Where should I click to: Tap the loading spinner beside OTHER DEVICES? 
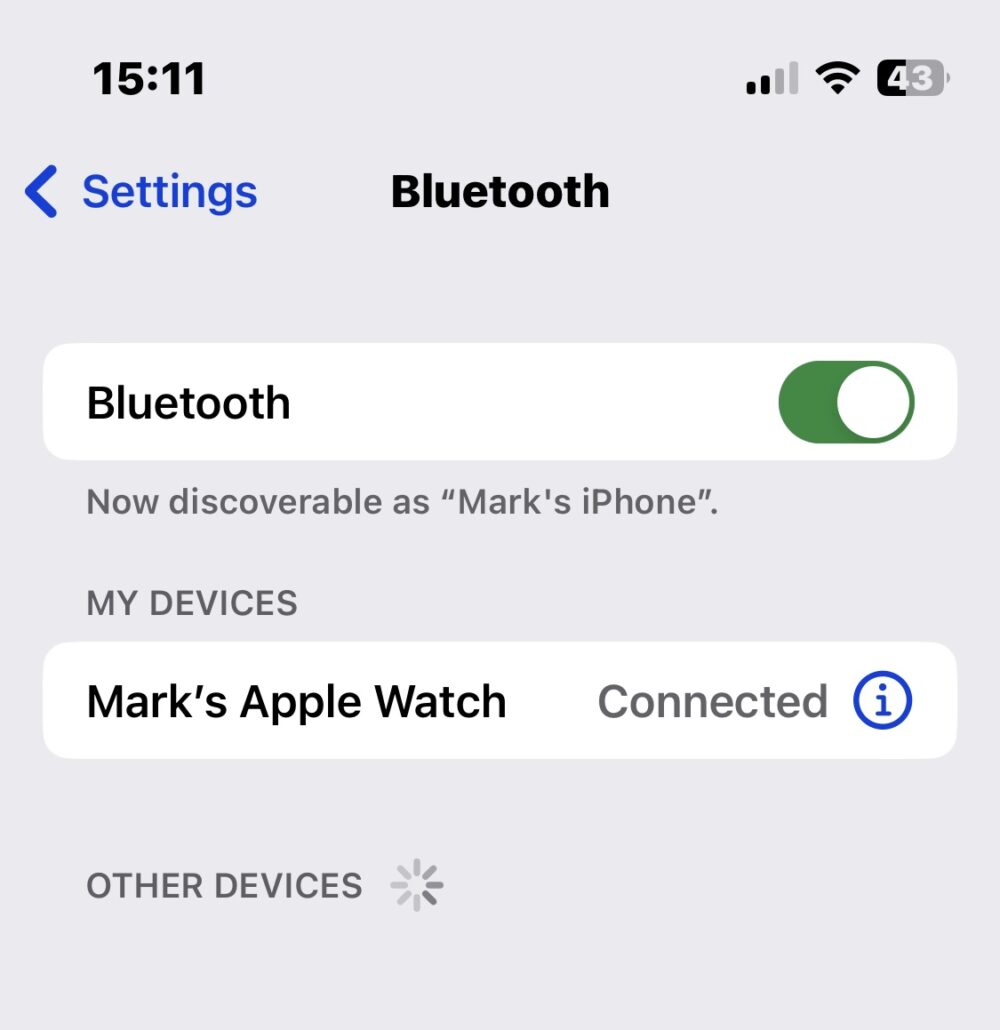coord(416,884)
